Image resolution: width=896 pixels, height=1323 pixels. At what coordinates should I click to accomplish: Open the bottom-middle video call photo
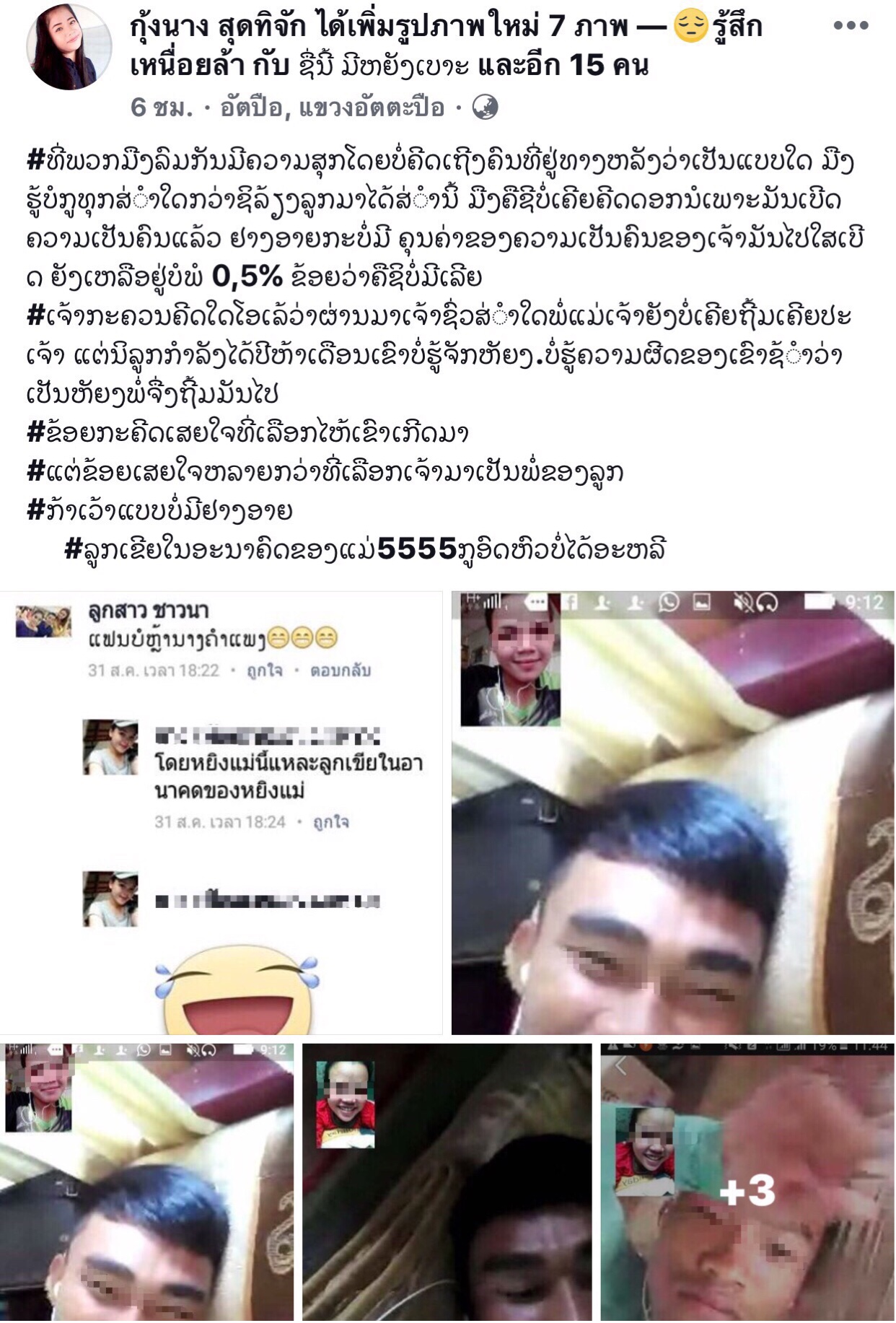tap(447, 1182)
